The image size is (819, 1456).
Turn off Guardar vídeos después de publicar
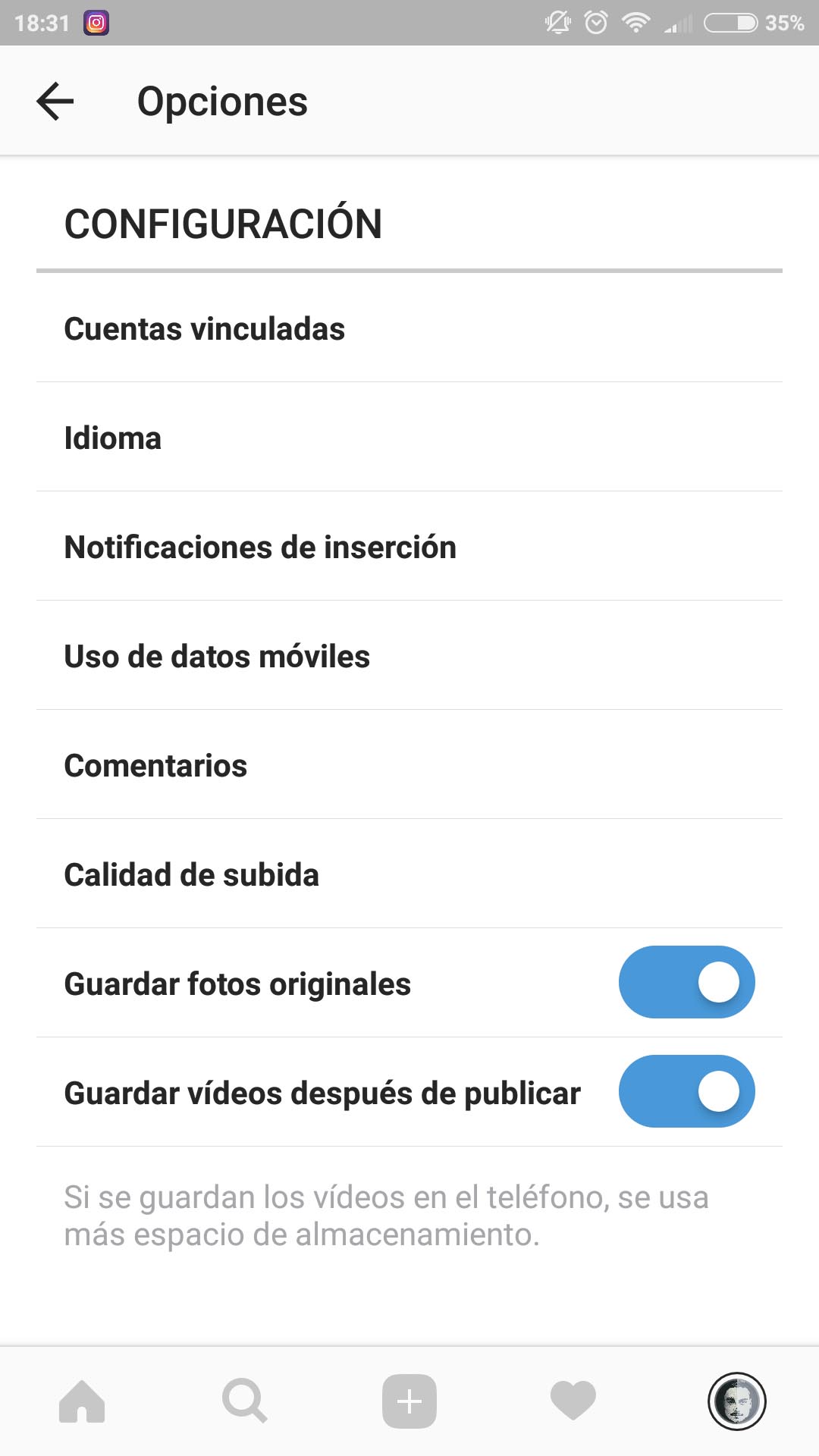(x=686, y=1091)
